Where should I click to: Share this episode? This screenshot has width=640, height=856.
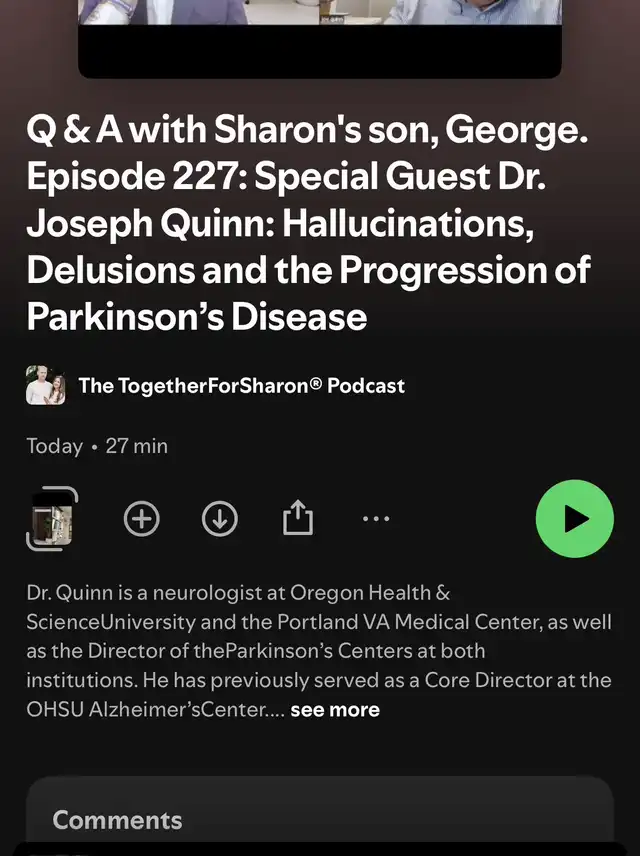[298, 519]
